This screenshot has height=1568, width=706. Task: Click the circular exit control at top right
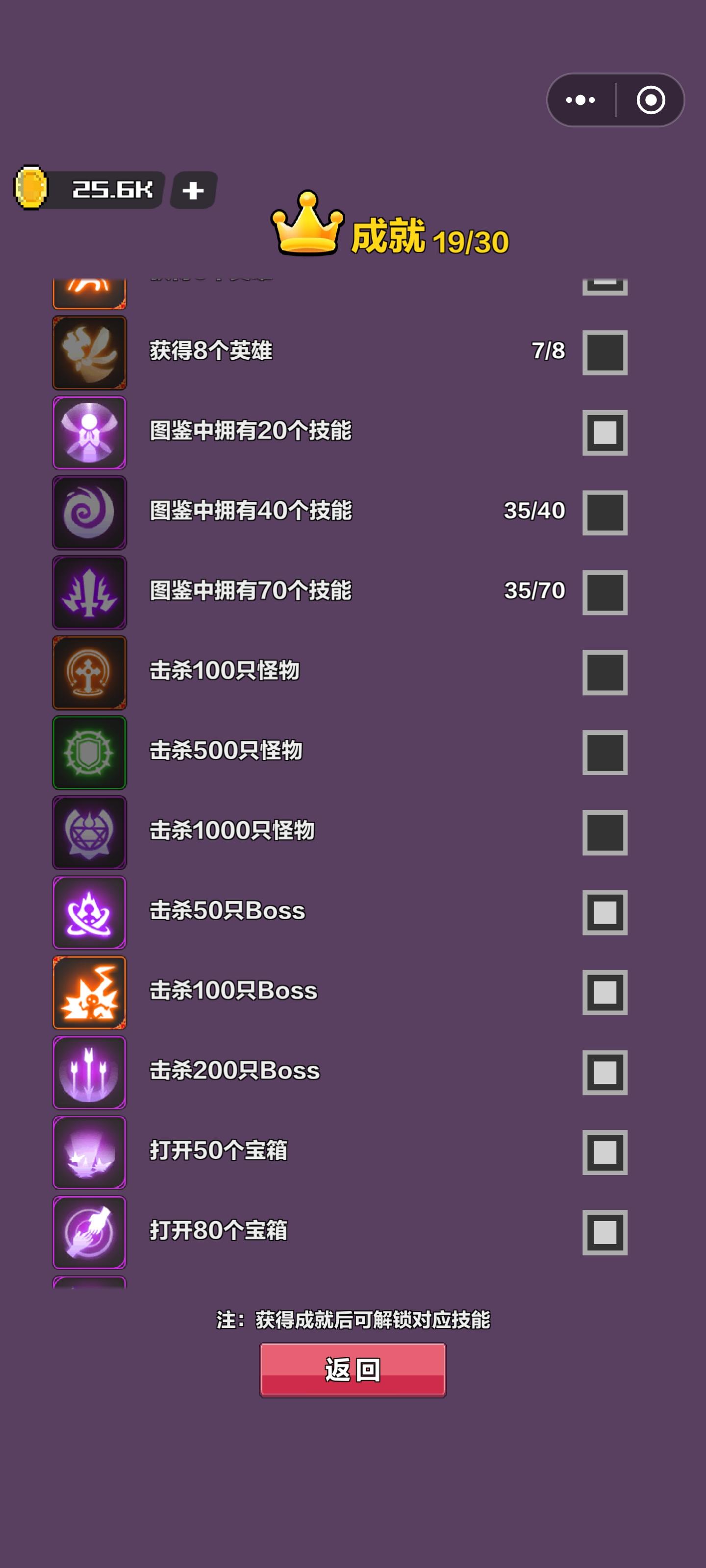(x=651, y=100)
